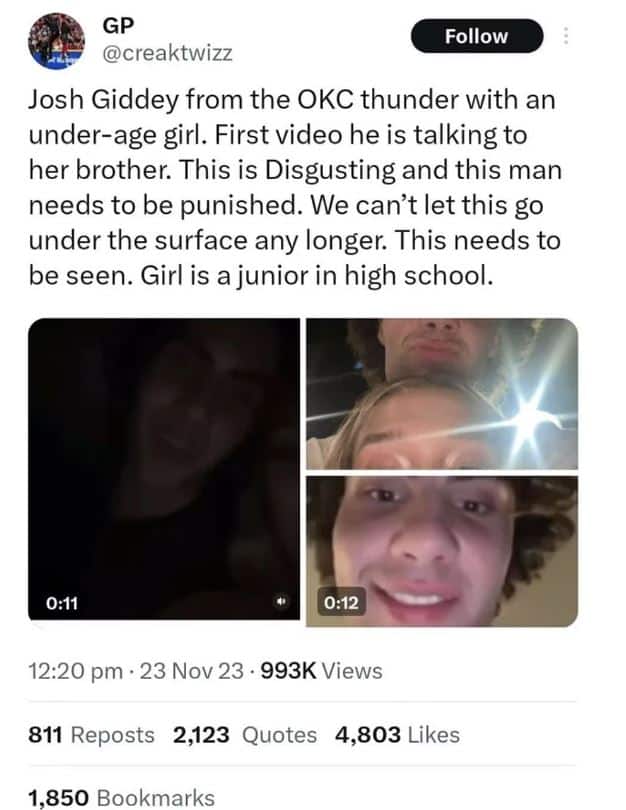View the 811 Reposts list
Image resolution: width=626 pixels, height=810 pixels.
[92, 735]
